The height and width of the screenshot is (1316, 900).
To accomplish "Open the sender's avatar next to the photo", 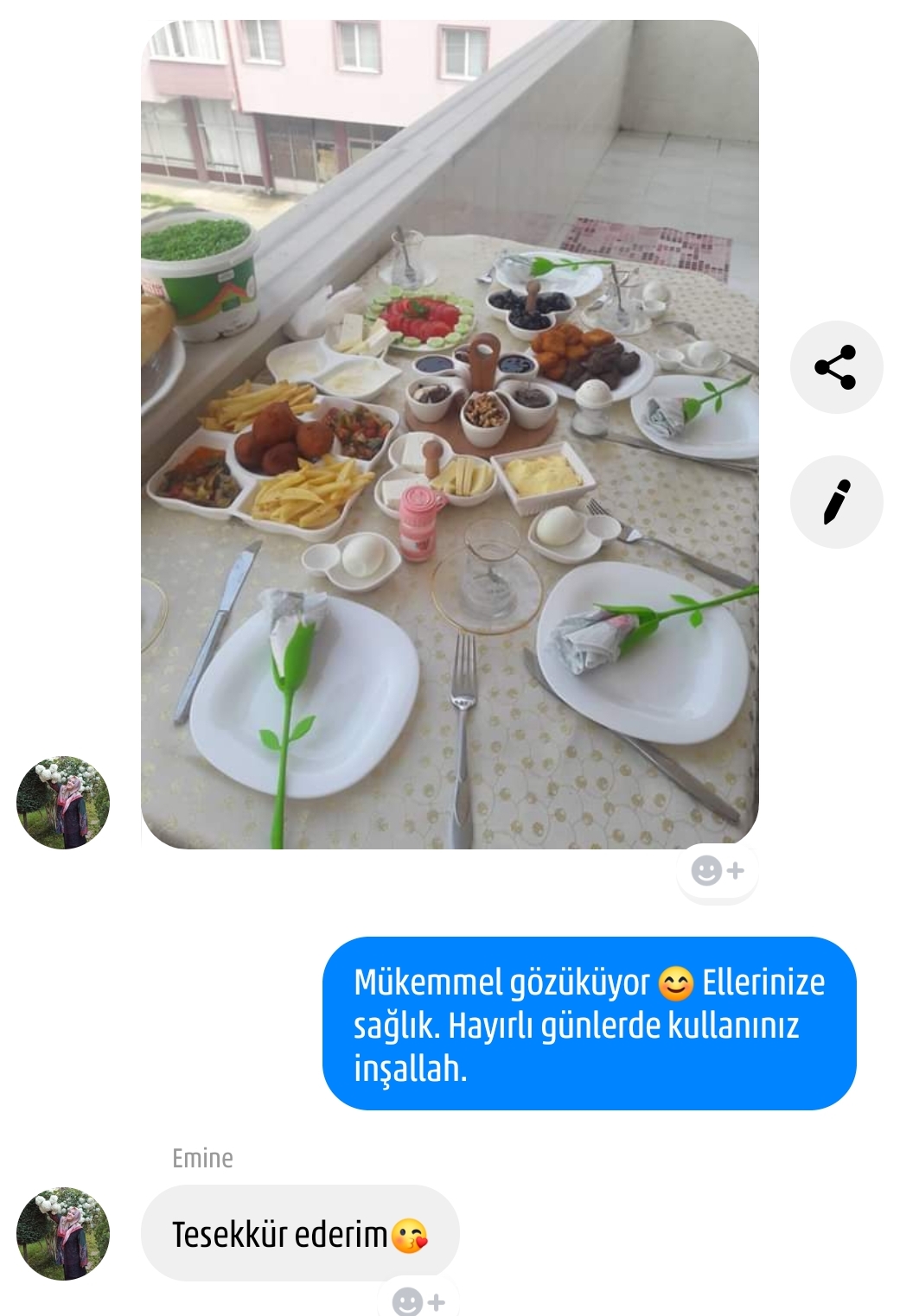I will [63, 803].
